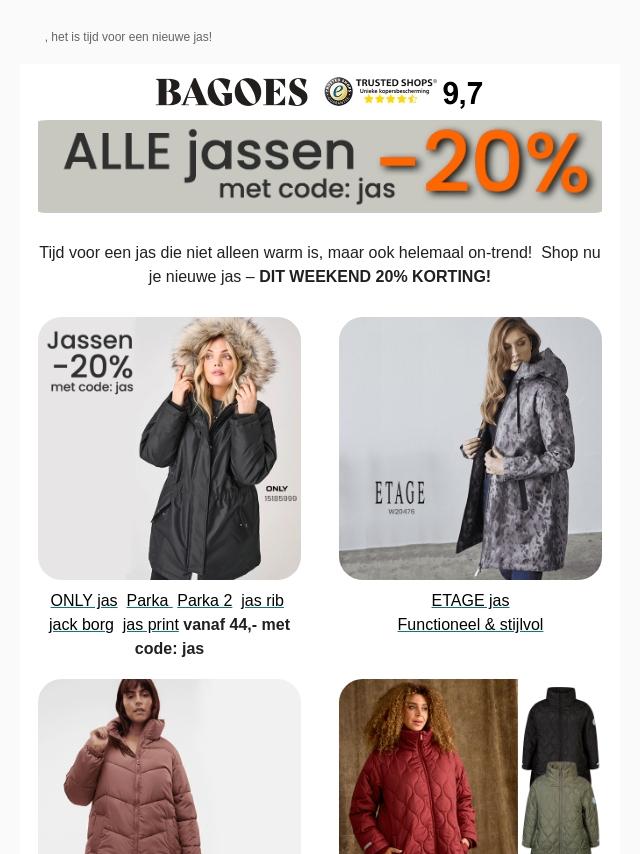
Task: Open the ONLY parka jacket image
Action: (169, 448)
